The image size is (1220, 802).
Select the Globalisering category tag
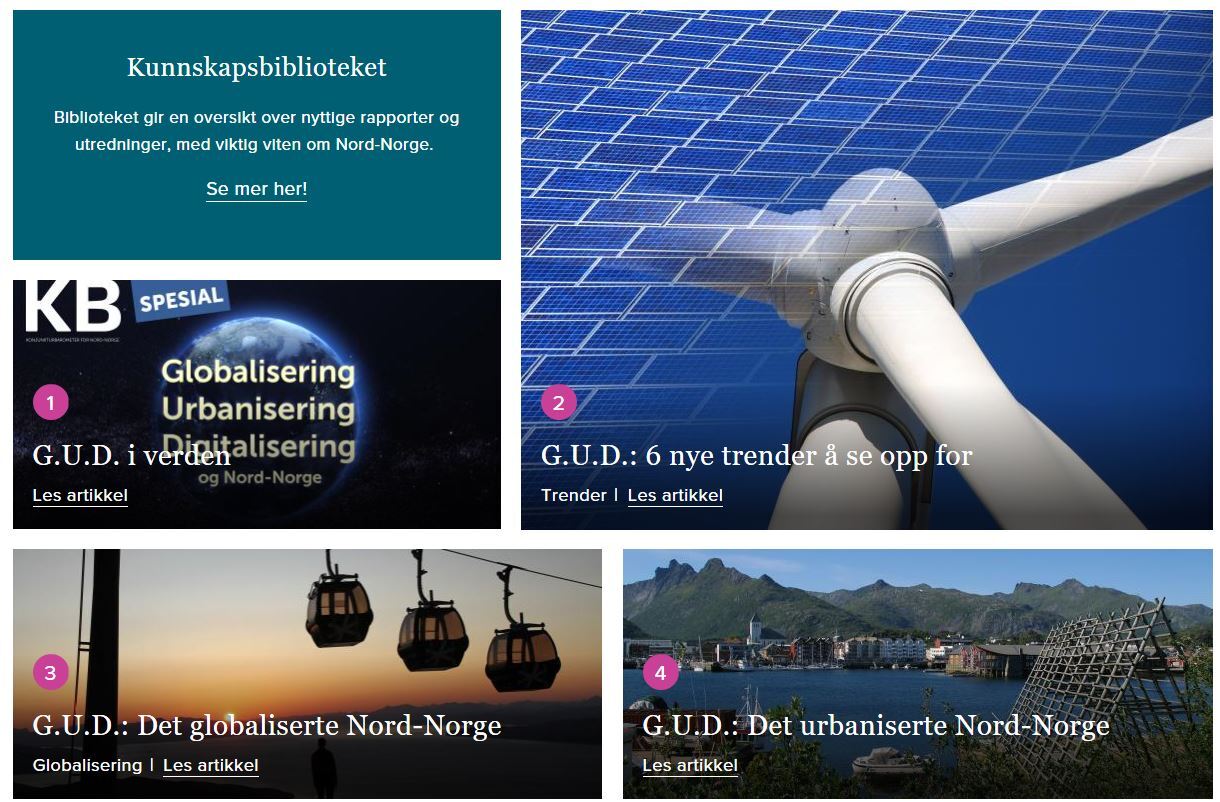[x=87, y=765]
